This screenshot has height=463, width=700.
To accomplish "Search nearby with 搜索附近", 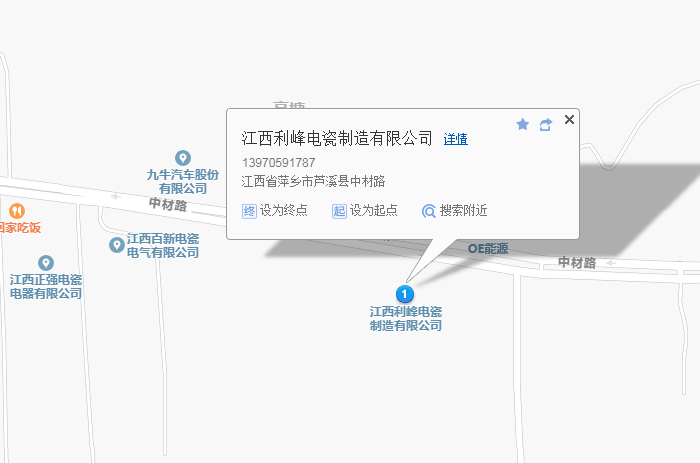I will (x=455, y=210).
